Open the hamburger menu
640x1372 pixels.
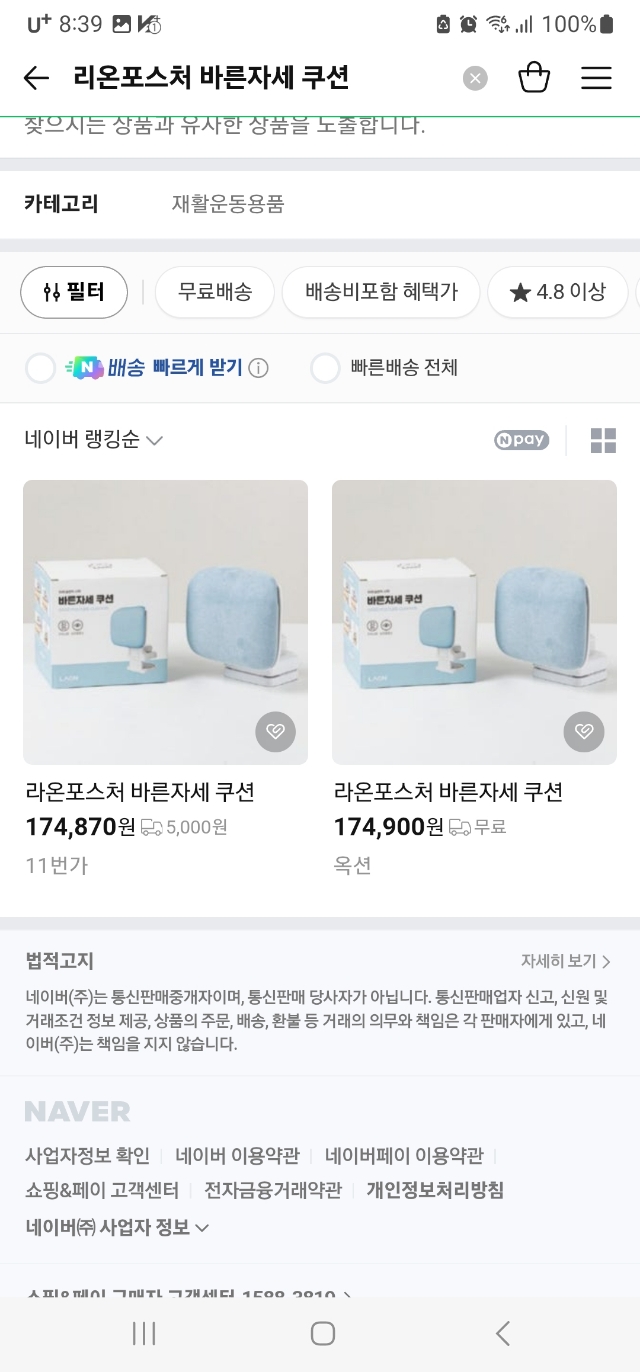point(596,78)
